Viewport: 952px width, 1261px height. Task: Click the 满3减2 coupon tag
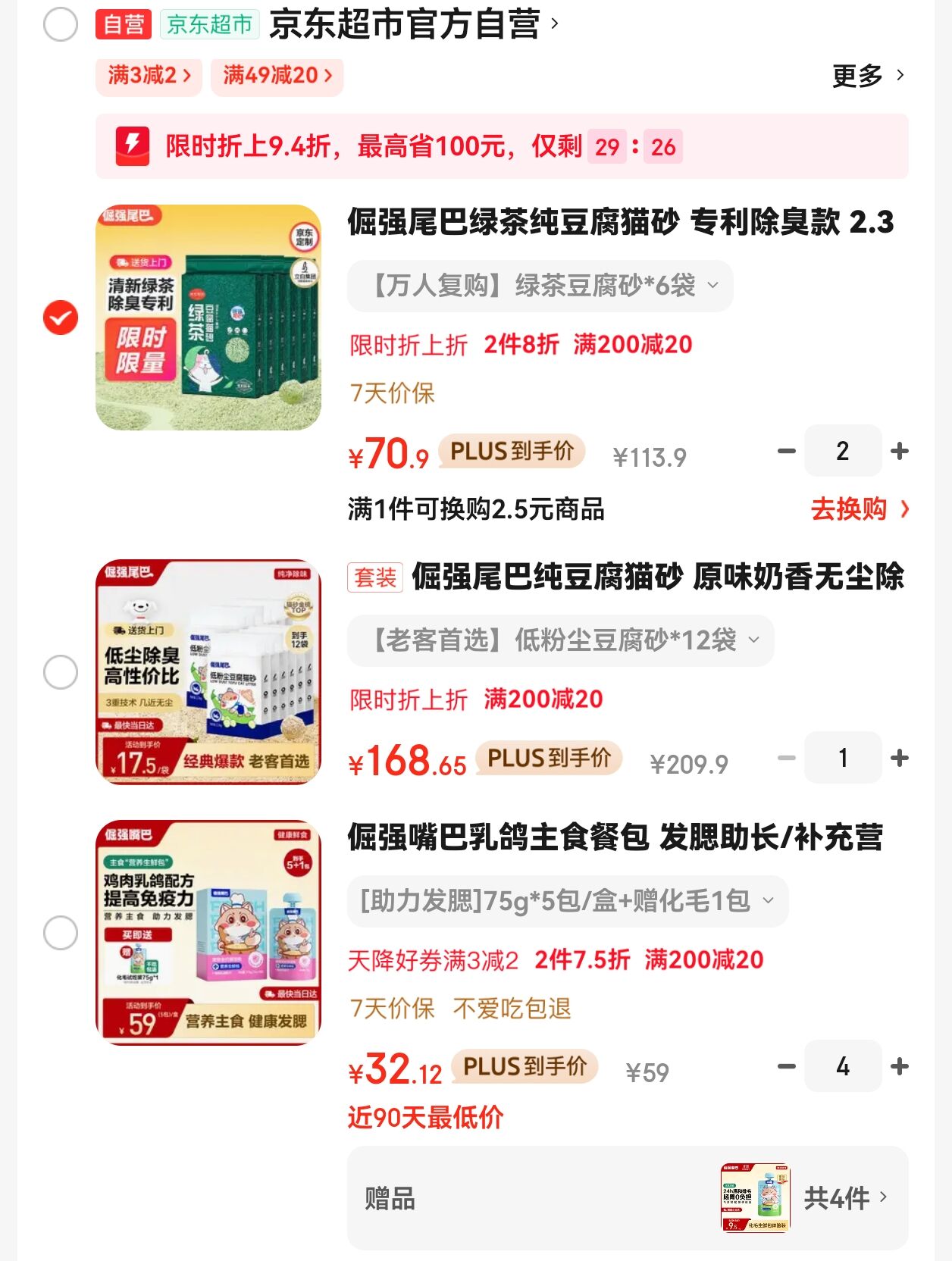click(x=148, y=76)
